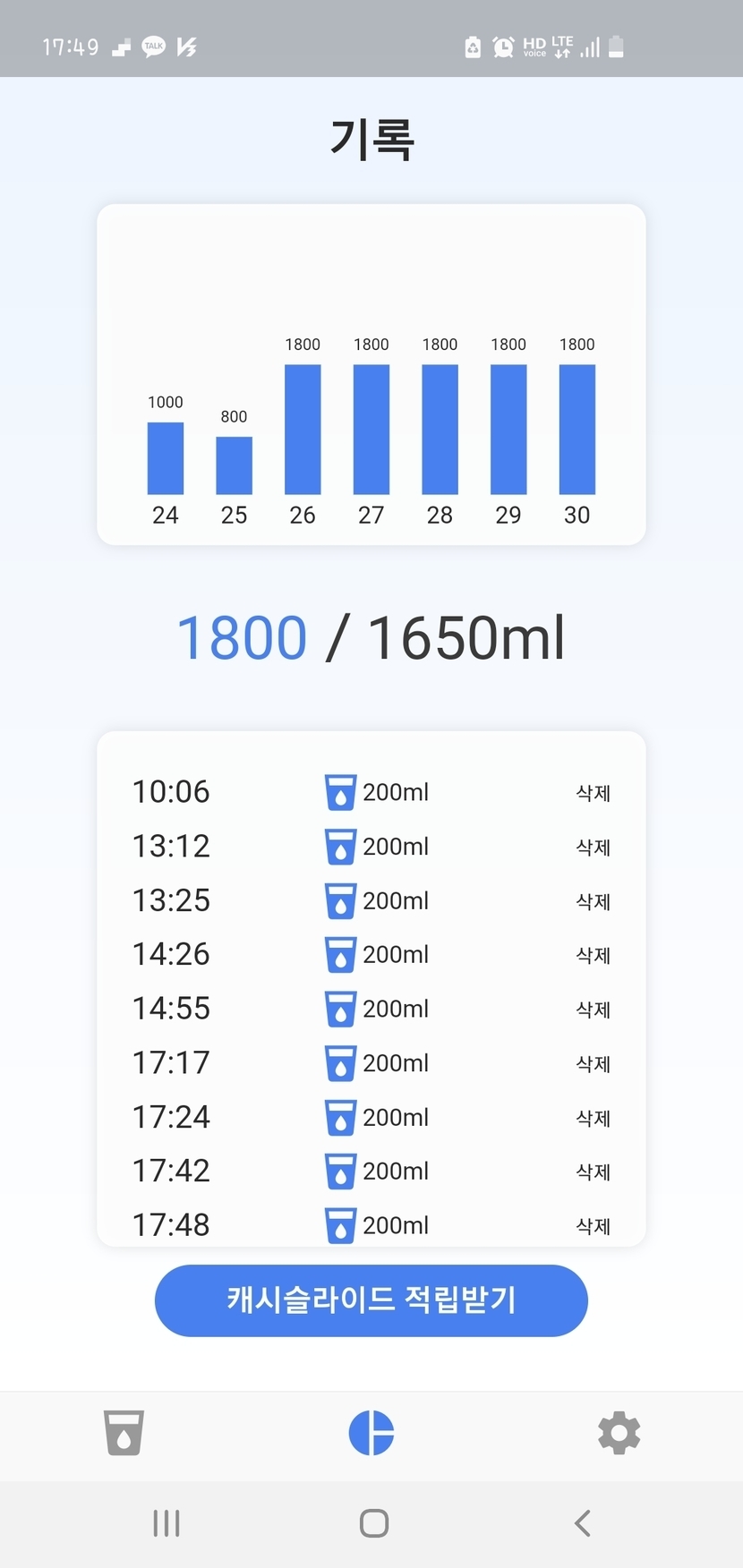Delete the 17:17 water record
Viewport: 743px width, 1568px height.
point(593,1064)
